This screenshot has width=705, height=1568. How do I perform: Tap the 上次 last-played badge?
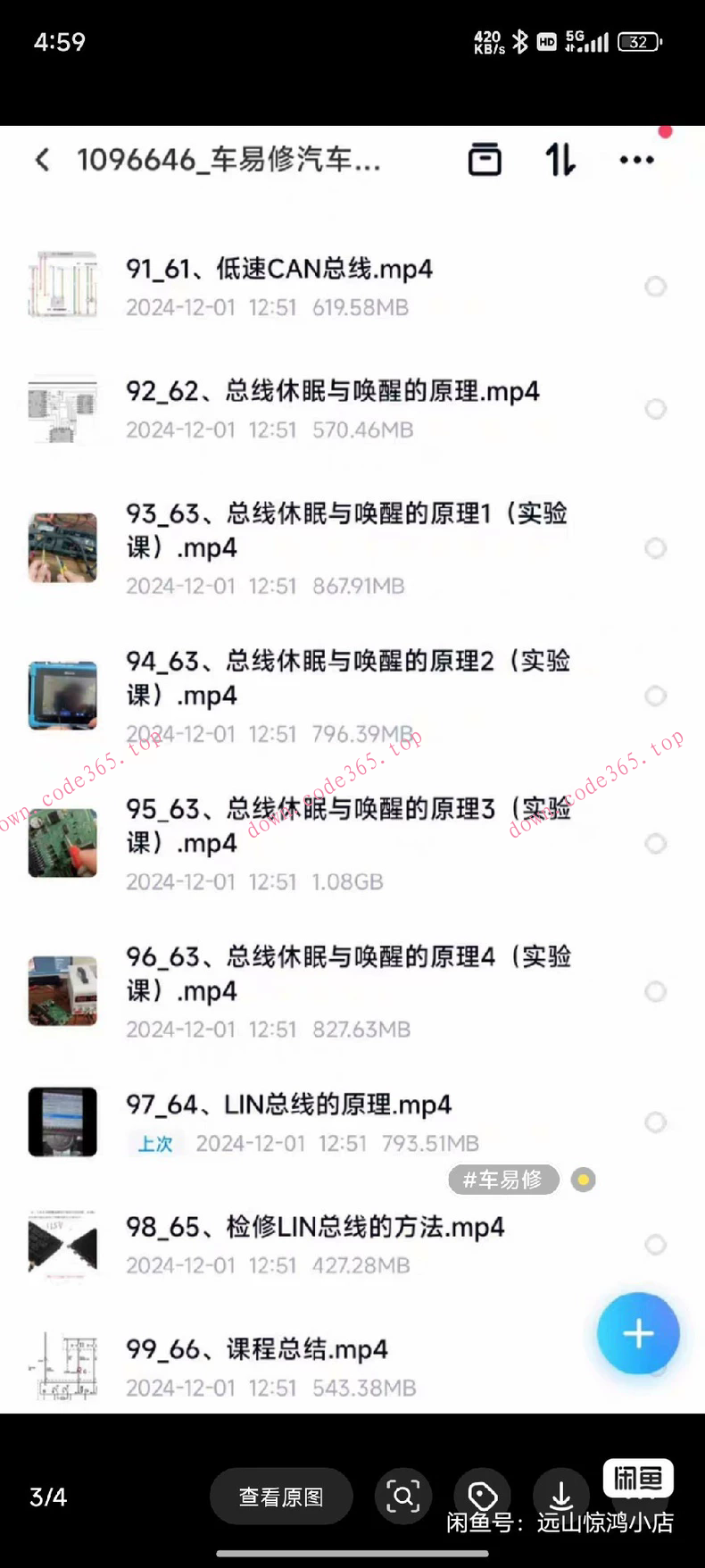click(x=154, y=1143)
